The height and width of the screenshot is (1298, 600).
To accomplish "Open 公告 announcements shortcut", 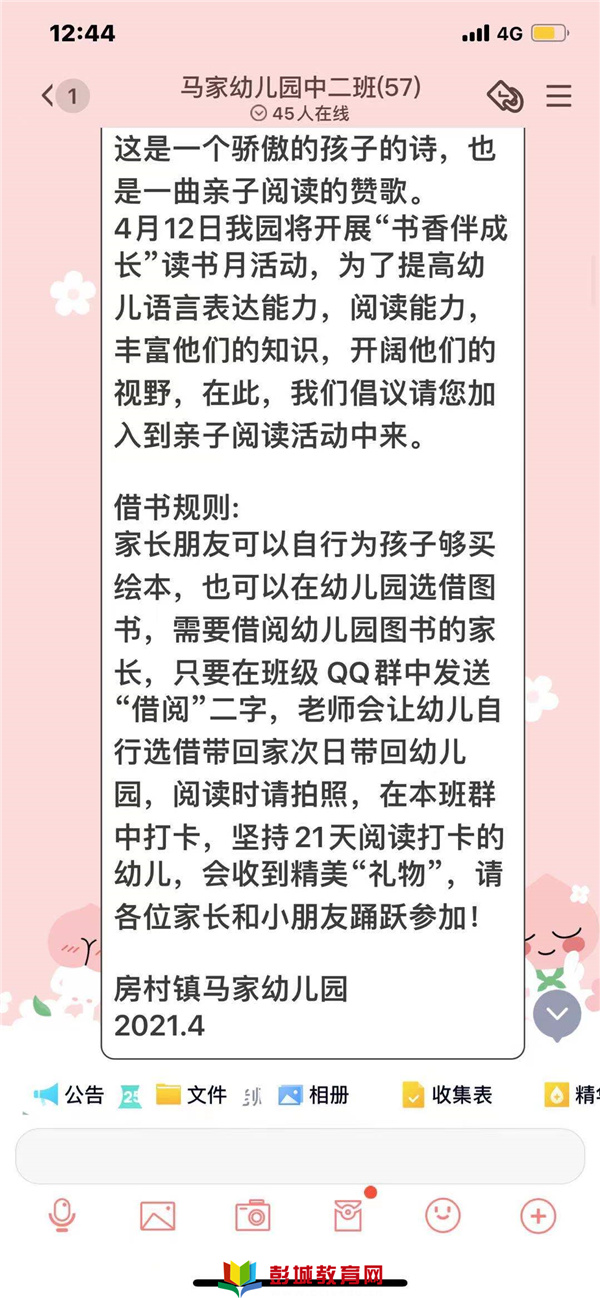I will [x=69, y=1095].
